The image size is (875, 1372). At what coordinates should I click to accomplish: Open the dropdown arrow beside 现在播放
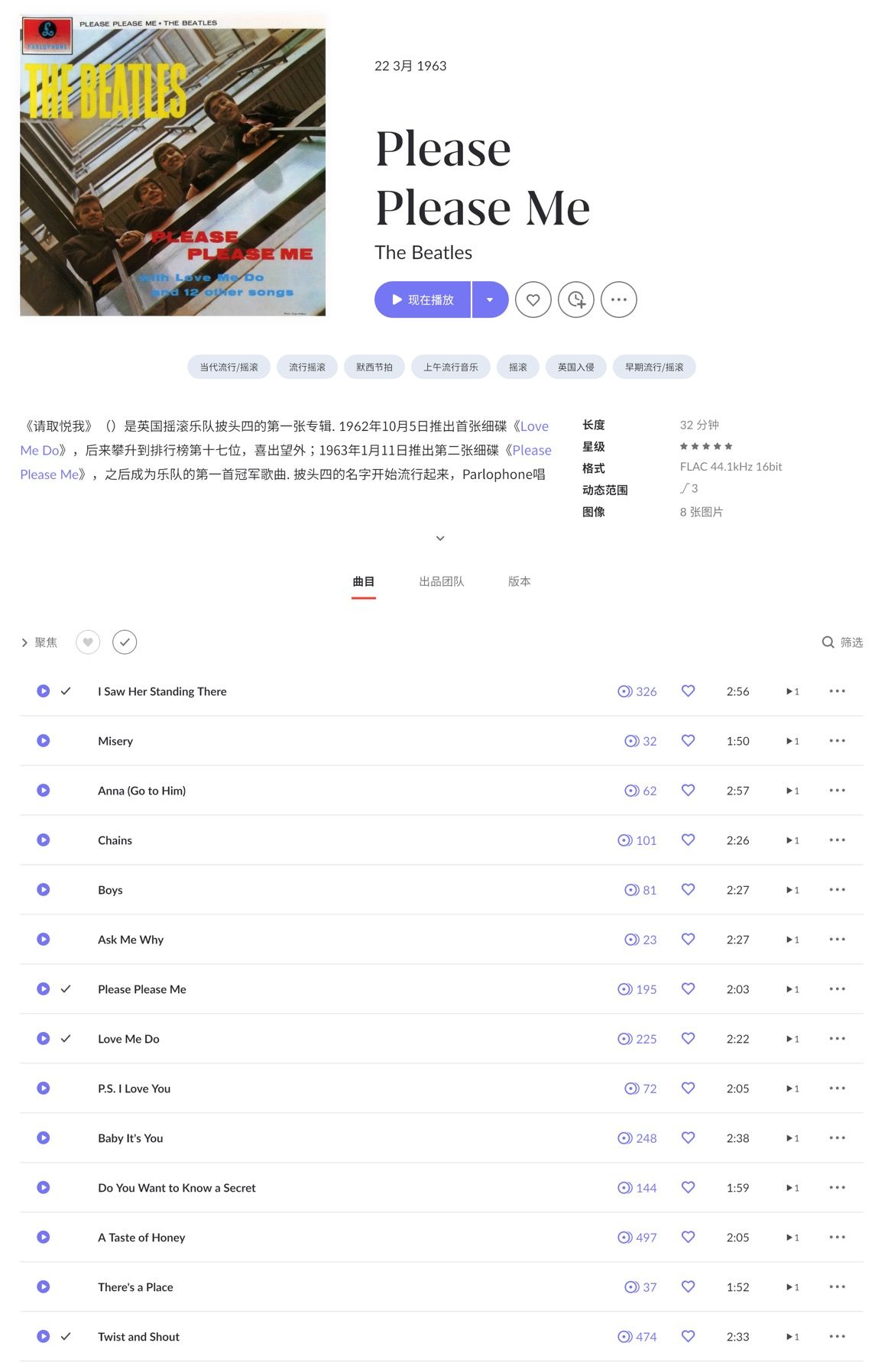click(490, 299)
